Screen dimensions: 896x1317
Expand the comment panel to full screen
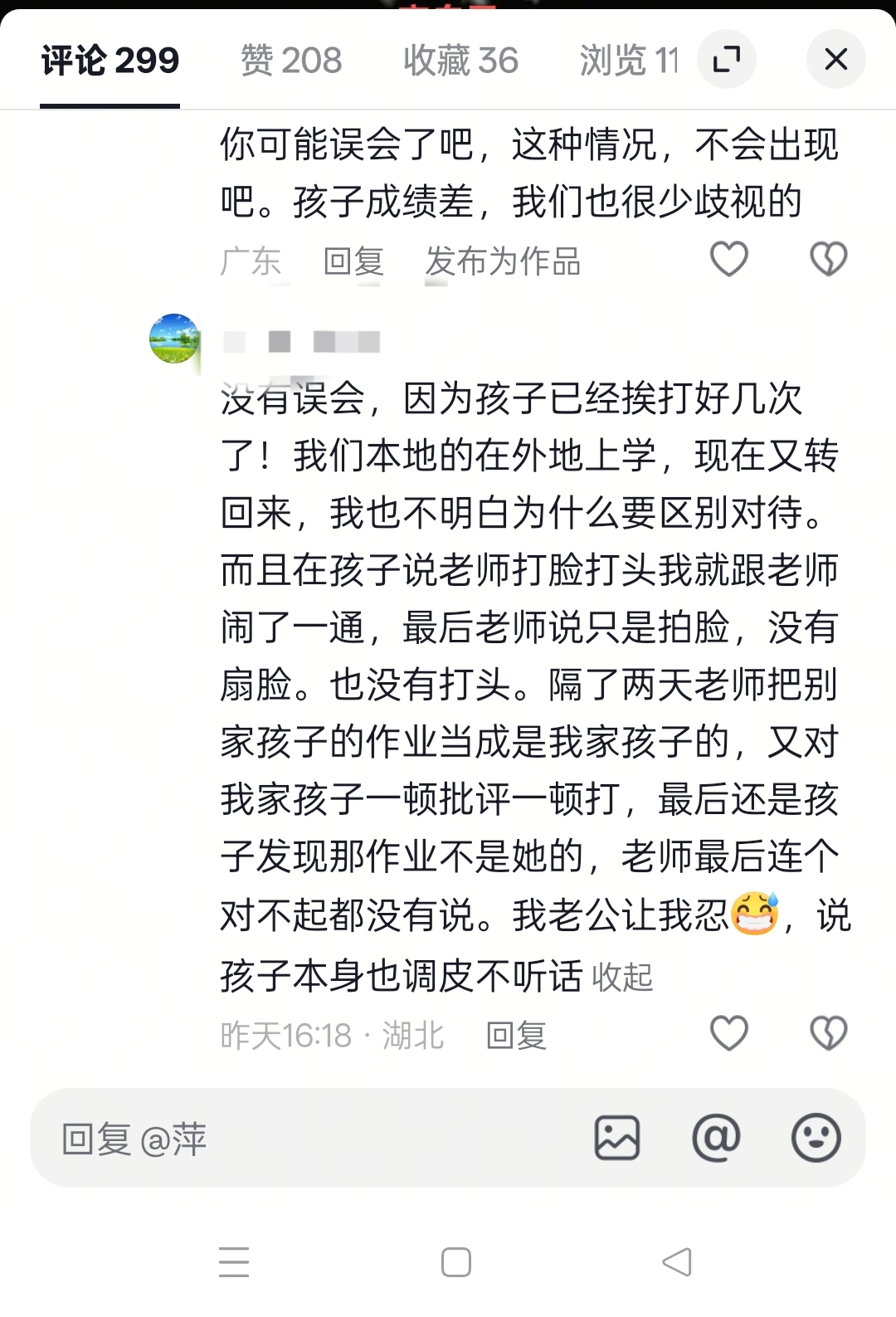[726, 59]
